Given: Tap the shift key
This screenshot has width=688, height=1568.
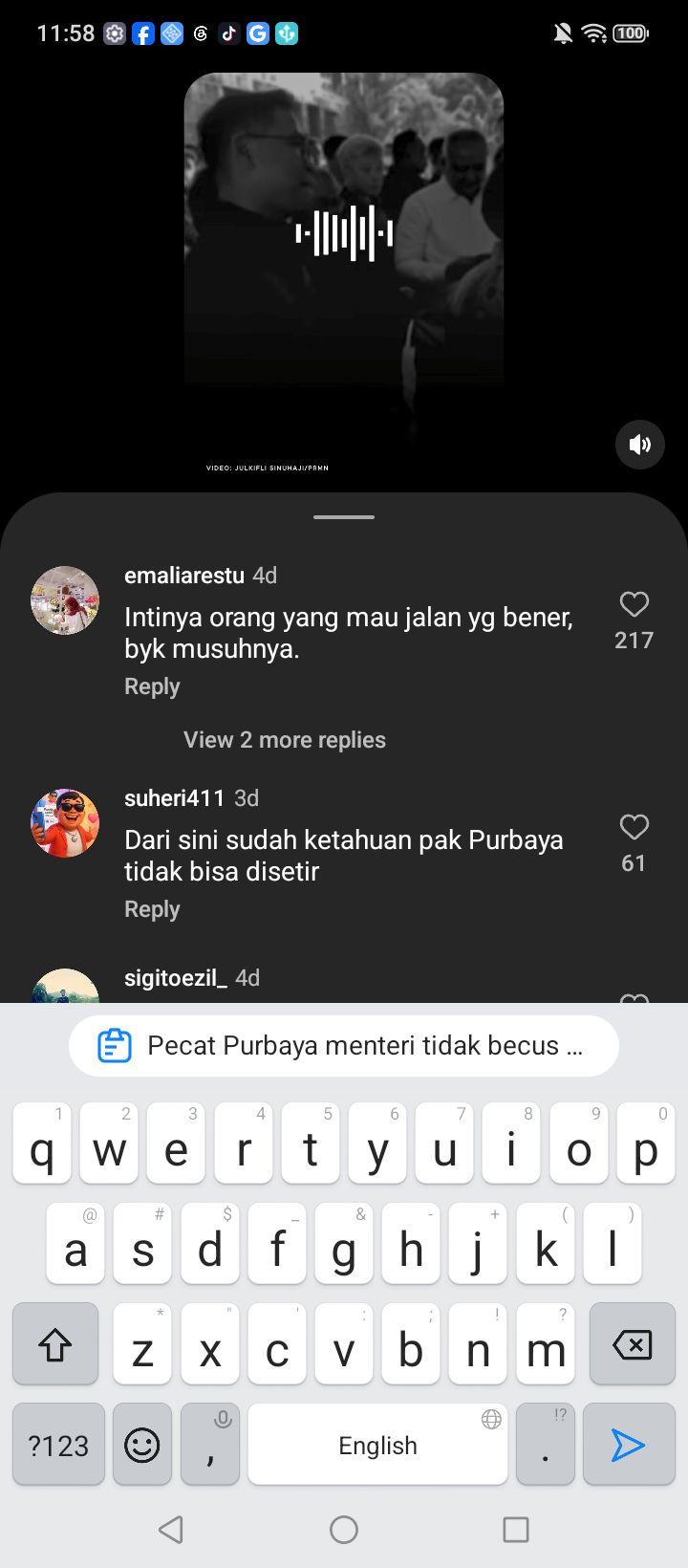Looking at the screenshot, I should pyautogui.click(x=55, y=1344).
